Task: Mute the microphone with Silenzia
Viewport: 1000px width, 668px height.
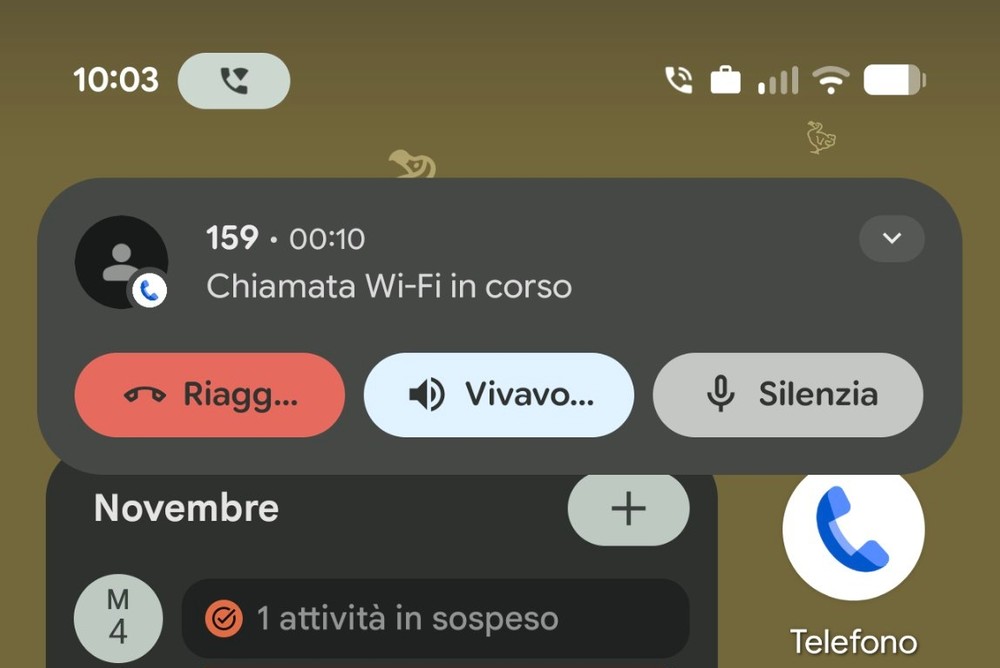Action: click(x=787, y=395)
